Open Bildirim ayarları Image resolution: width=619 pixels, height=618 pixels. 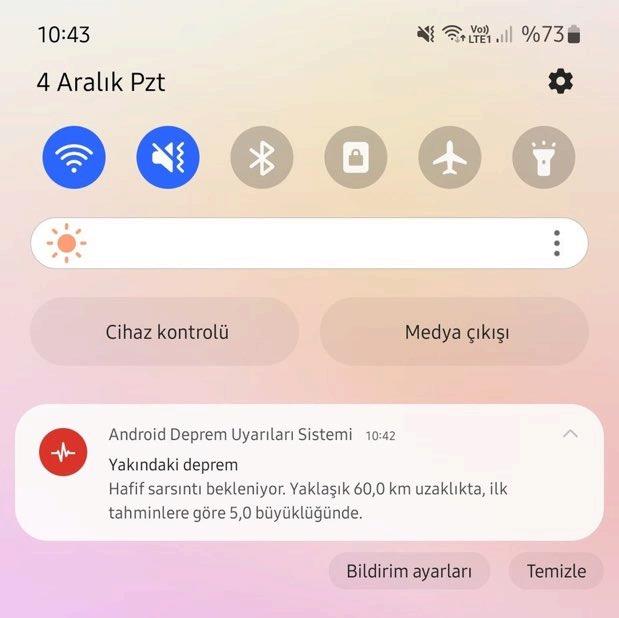(x=409, y=572)
